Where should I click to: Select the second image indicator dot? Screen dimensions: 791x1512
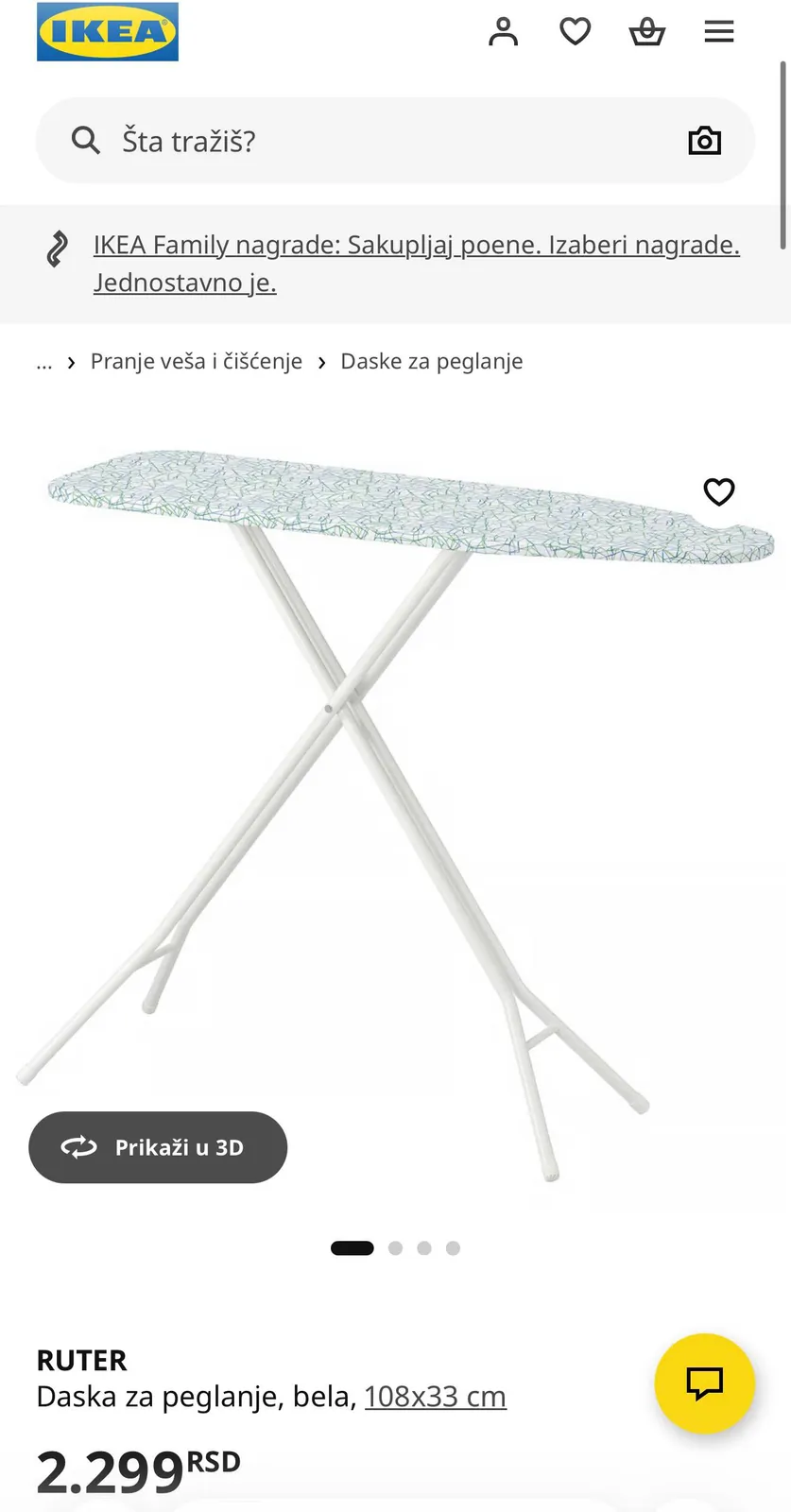coord(396,1248)
